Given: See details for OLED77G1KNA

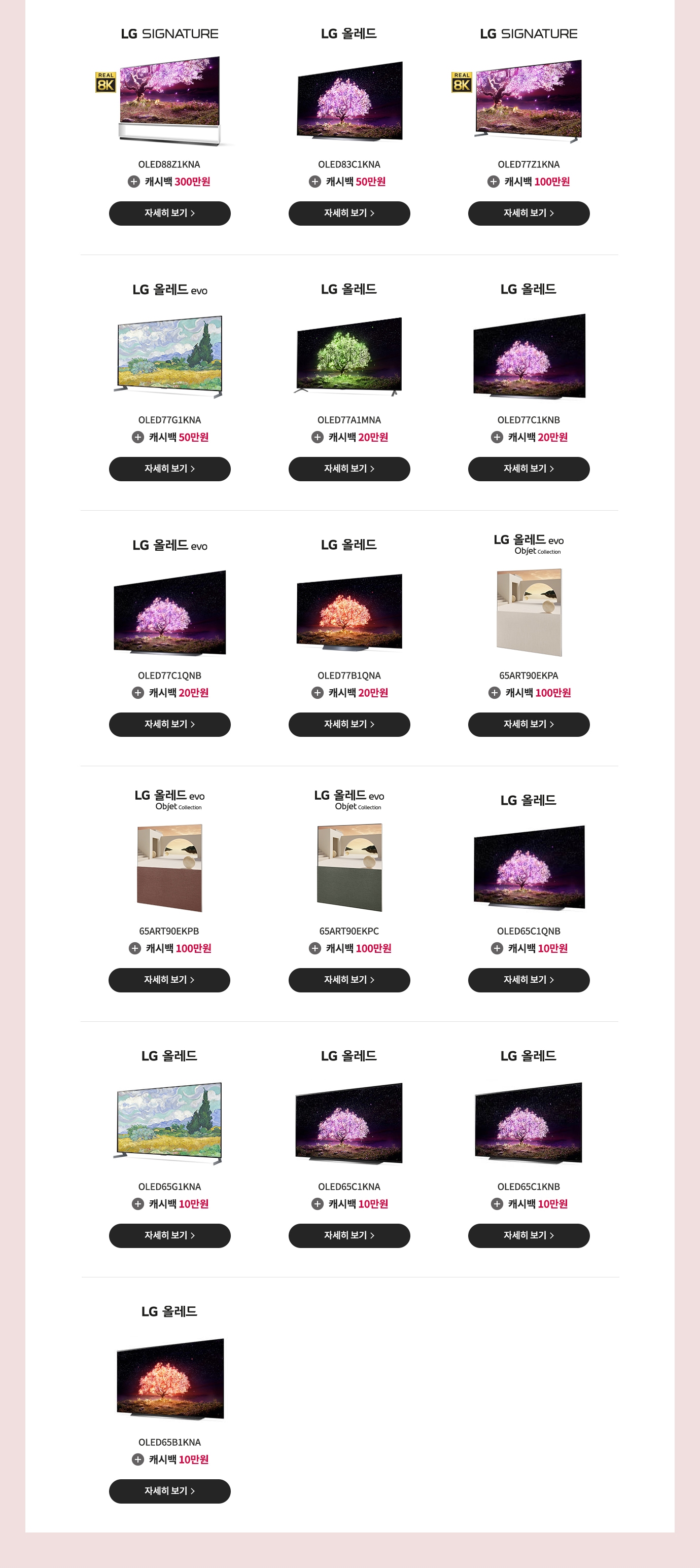Looking at the screenshot, I should point(169,469).
